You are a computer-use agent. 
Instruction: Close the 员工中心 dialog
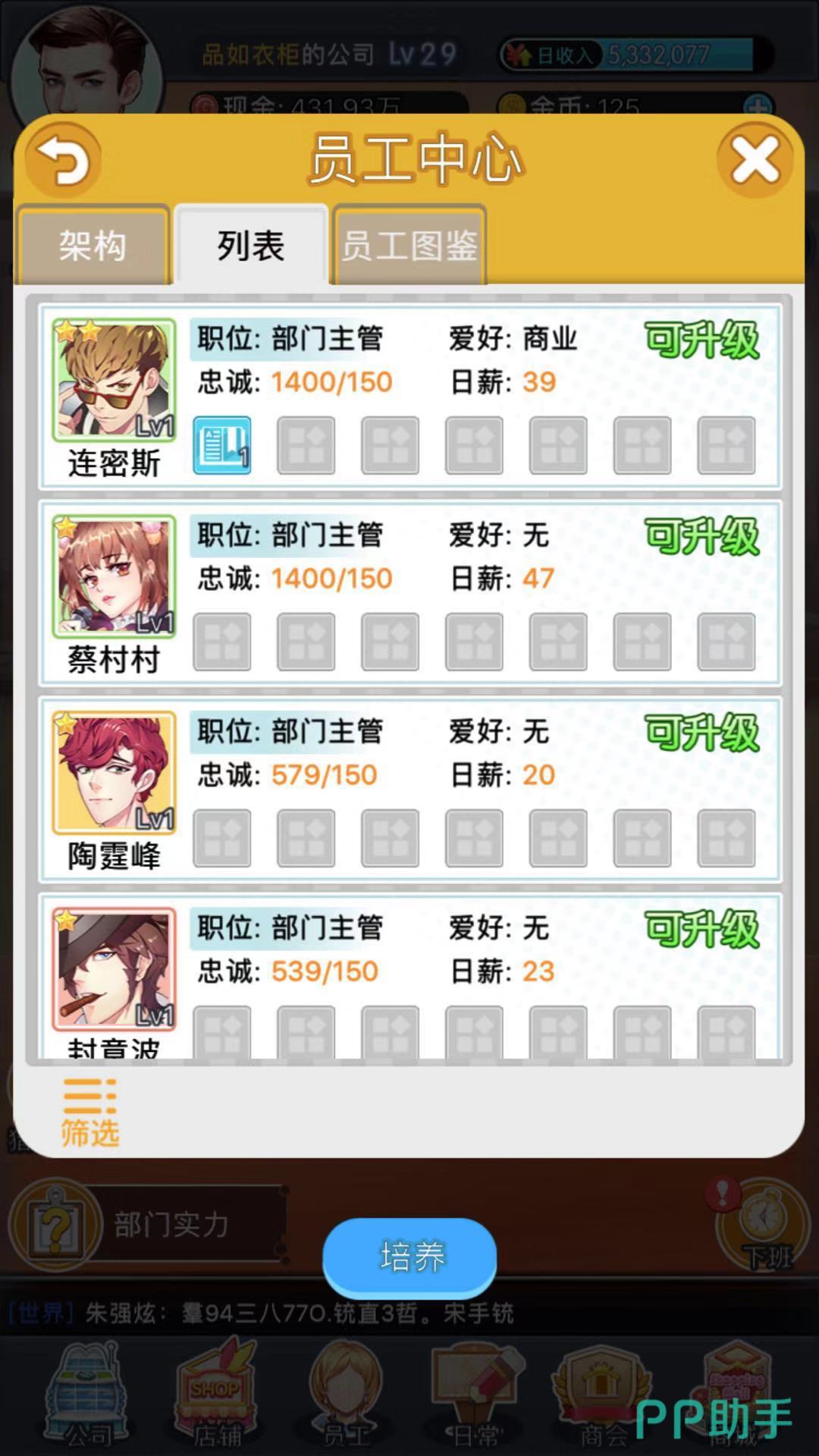click(x=755, y=161)
